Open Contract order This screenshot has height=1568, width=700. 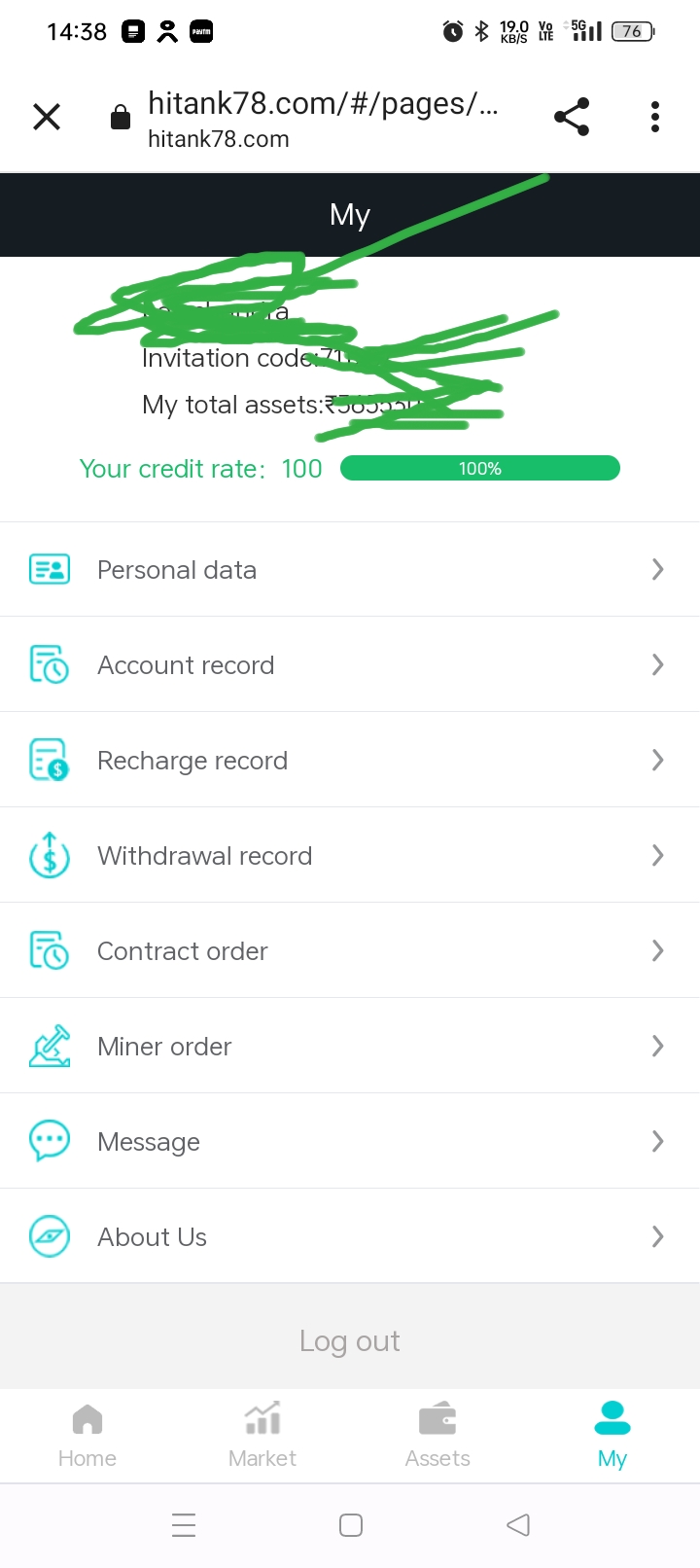tap(350, 951)
